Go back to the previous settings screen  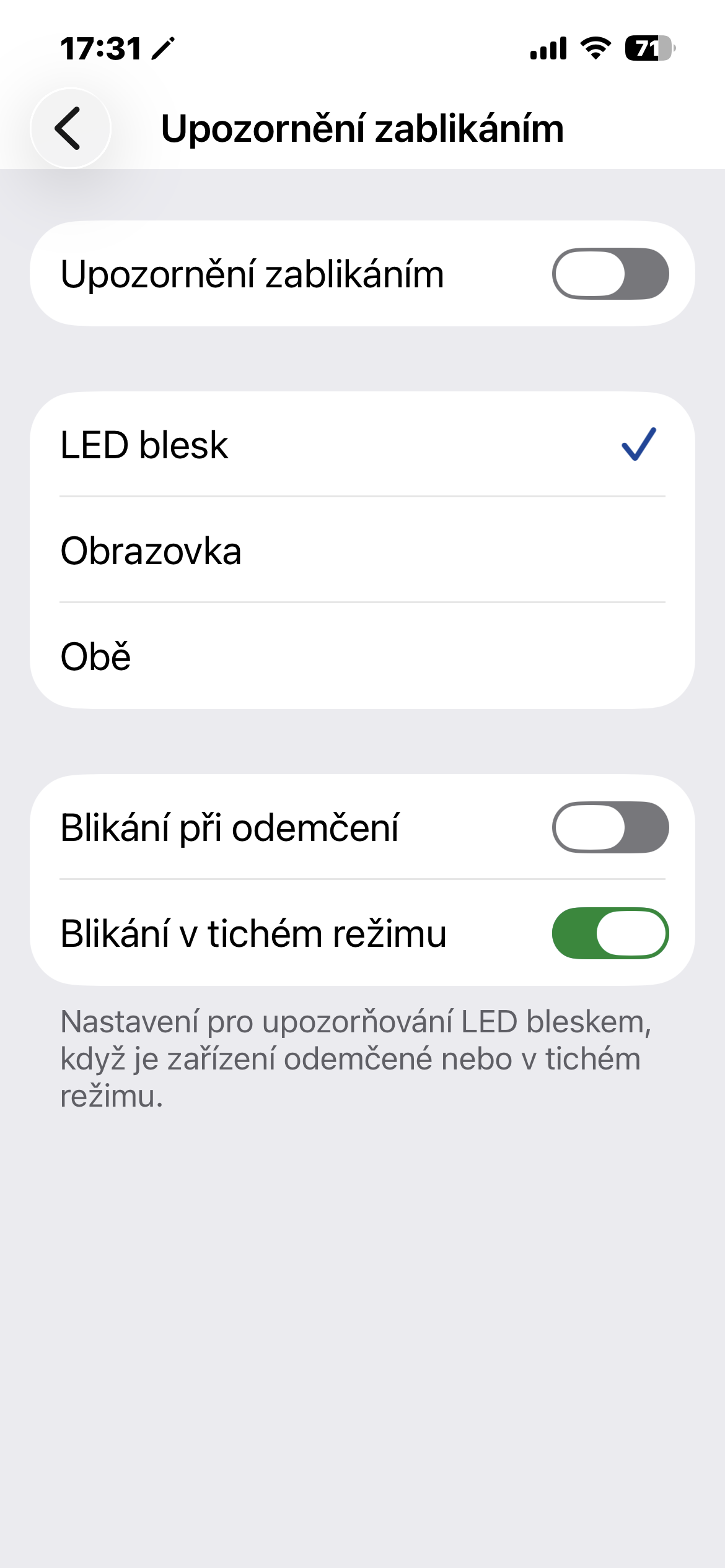click(x=70, y=128)
